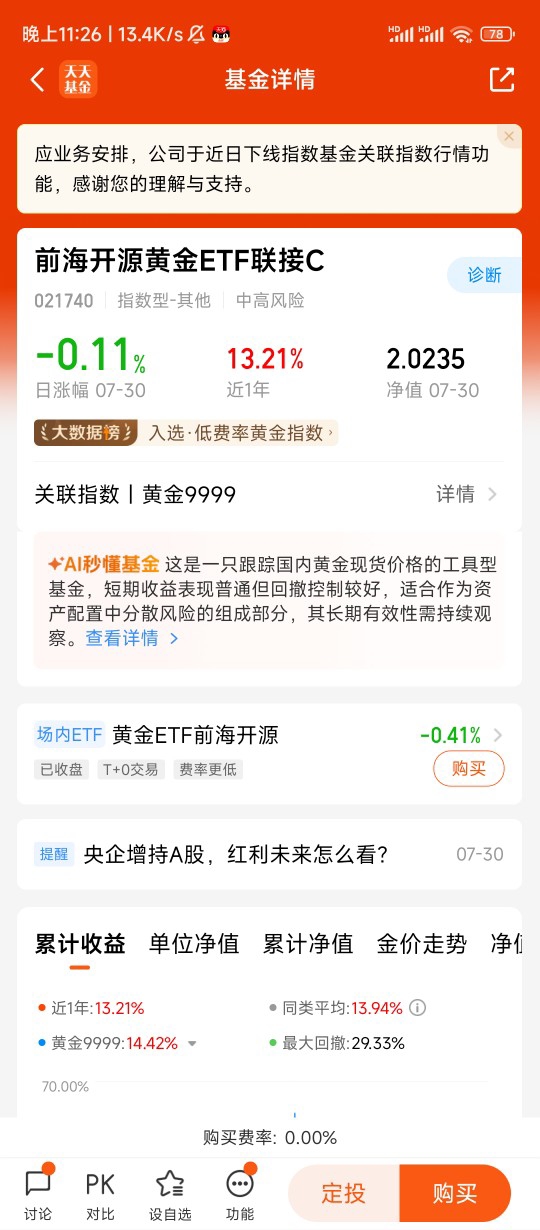
Task: Tap 购买 for 黄金ETF前海开源
Action: [469, 768]
